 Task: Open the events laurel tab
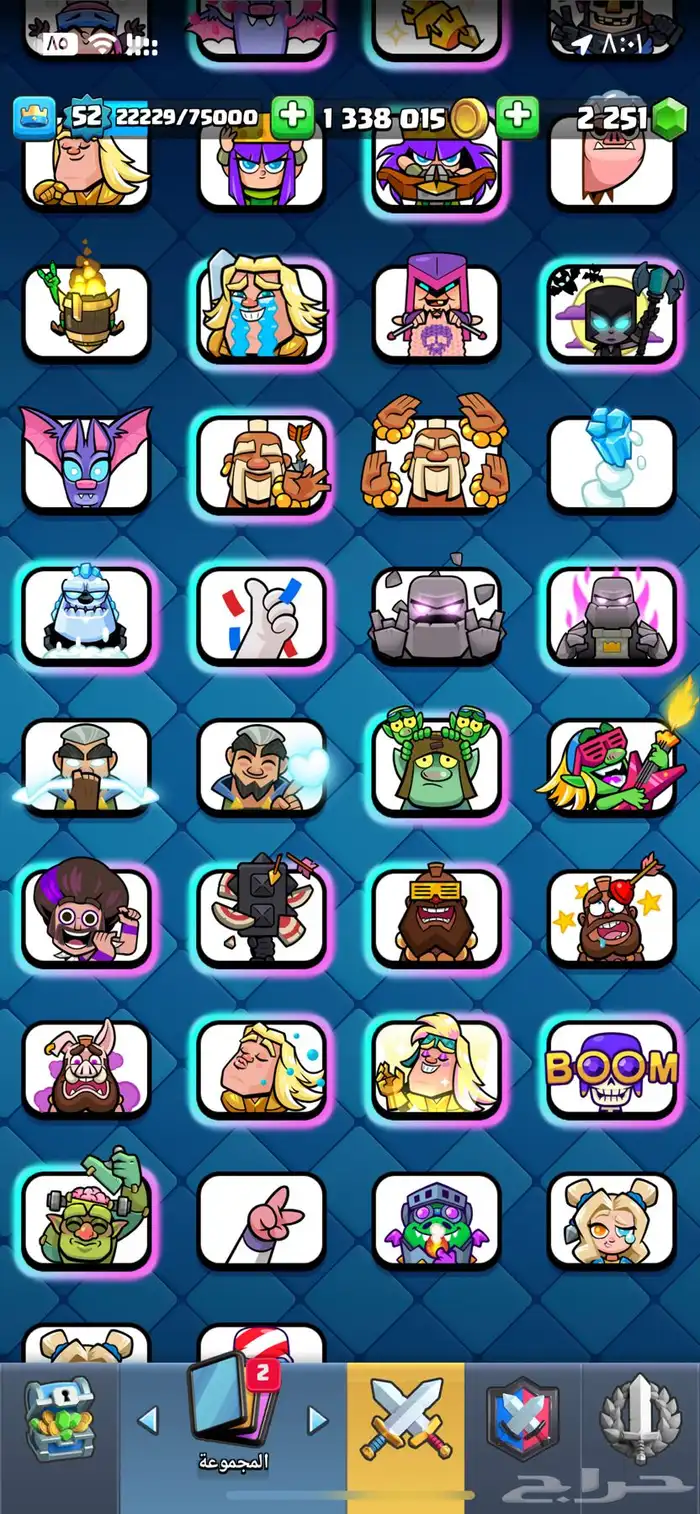point(640,1420)
